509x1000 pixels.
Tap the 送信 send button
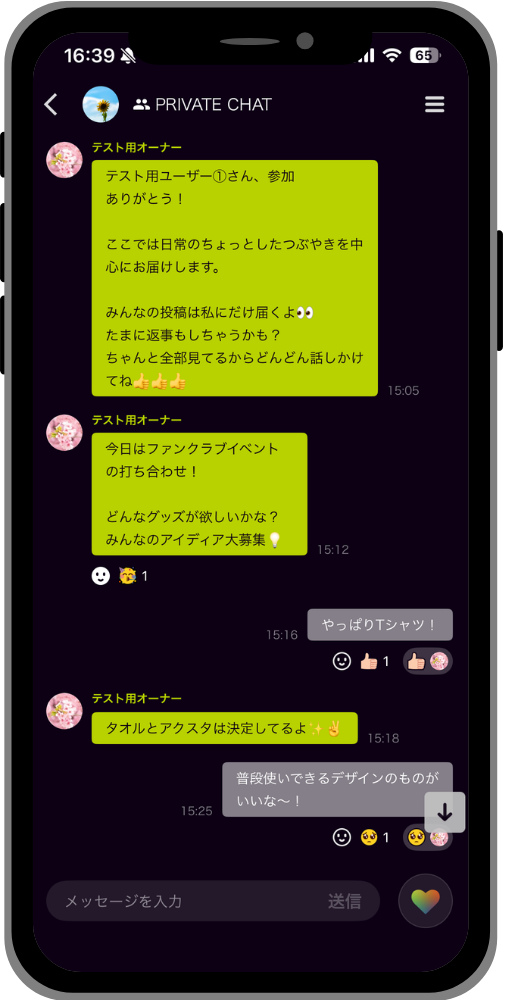click(x=344, y=901)
